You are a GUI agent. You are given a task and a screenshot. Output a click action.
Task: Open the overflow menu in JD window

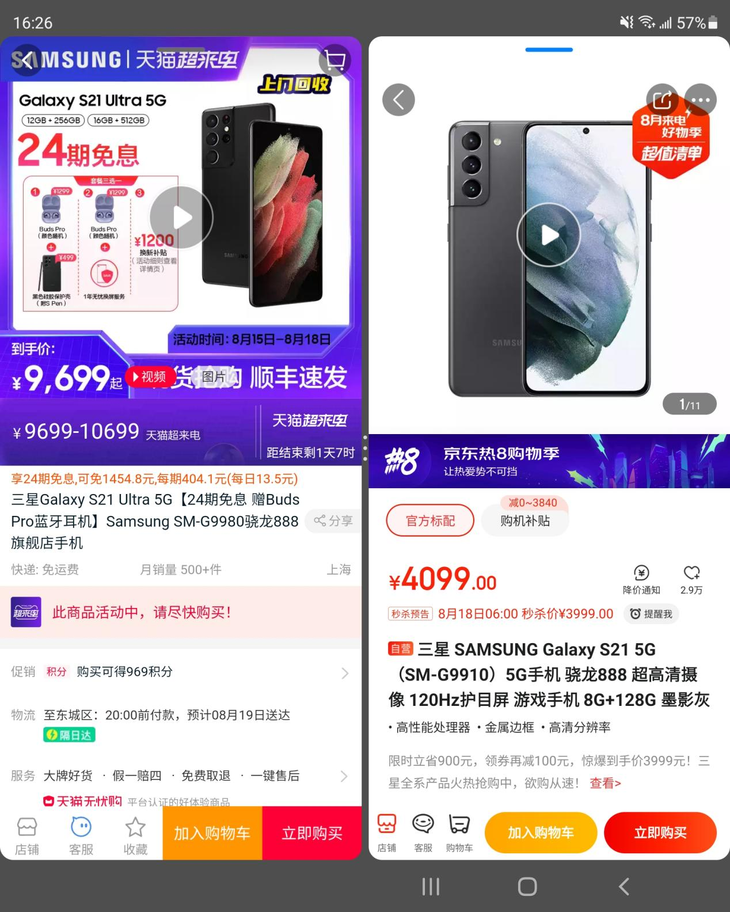pos(700,99)
